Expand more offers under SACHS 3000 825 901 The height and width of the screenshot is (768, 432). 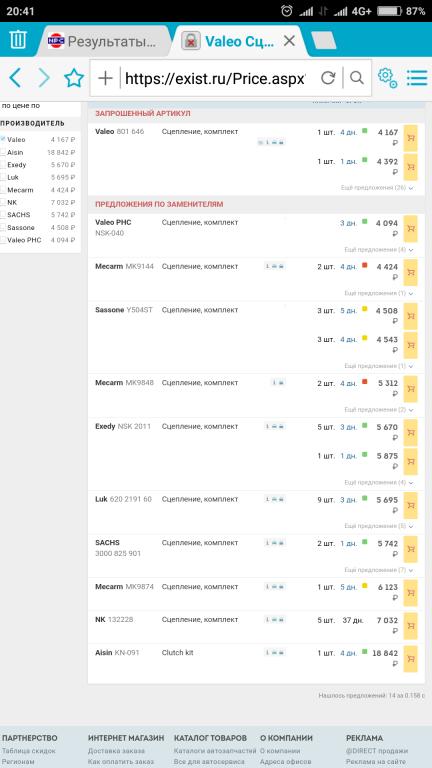coord(379,570)
